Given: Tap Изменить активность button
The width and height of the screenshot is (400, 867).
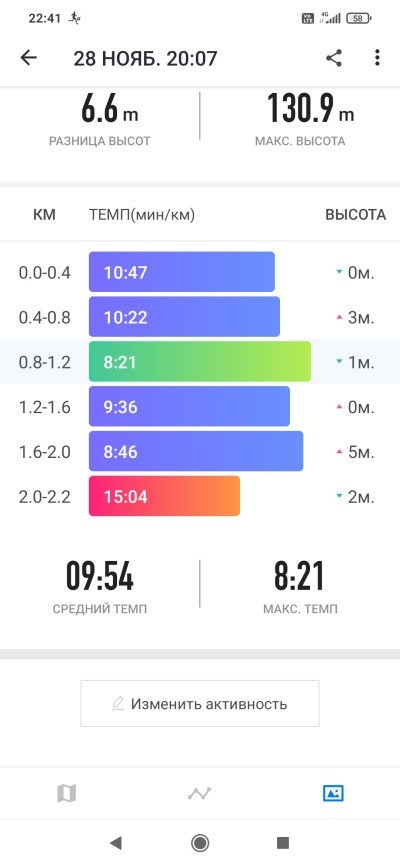Looking at the screenshot, I should [200, 703].
